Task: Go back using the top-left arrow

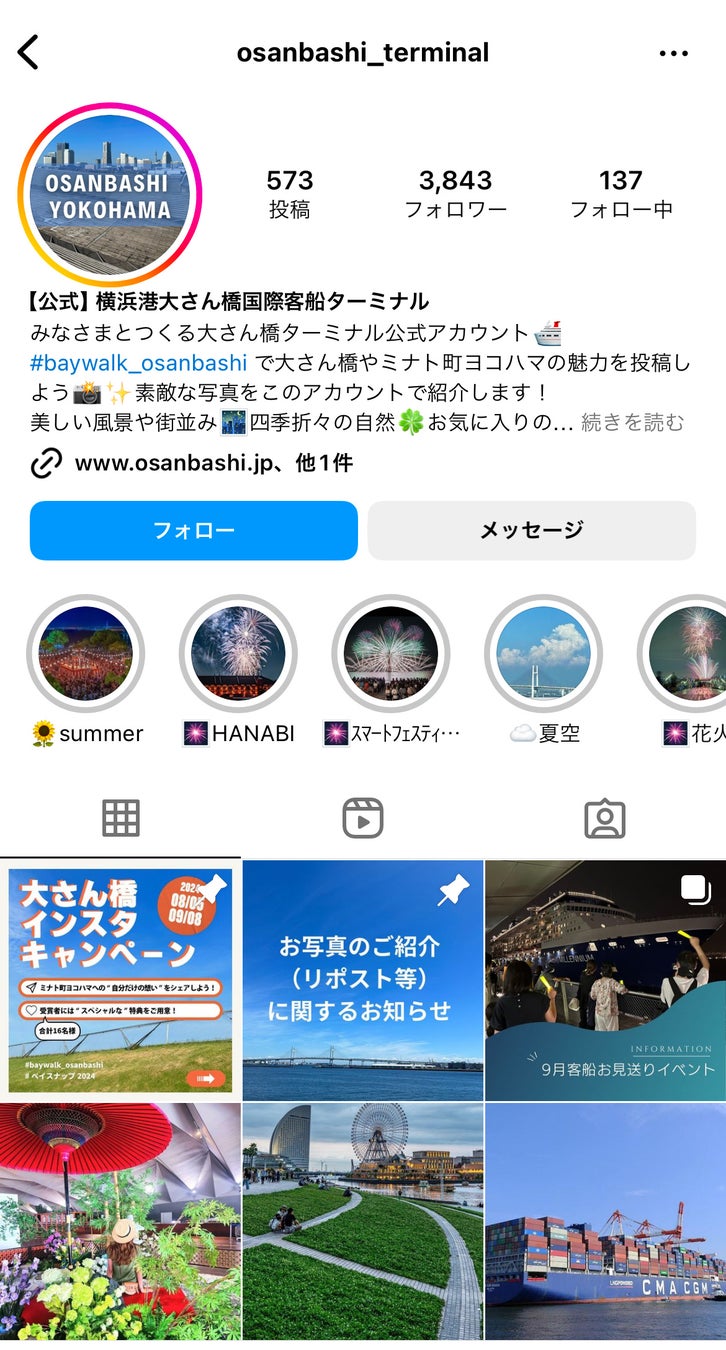Action: click(x=29, y=52)
